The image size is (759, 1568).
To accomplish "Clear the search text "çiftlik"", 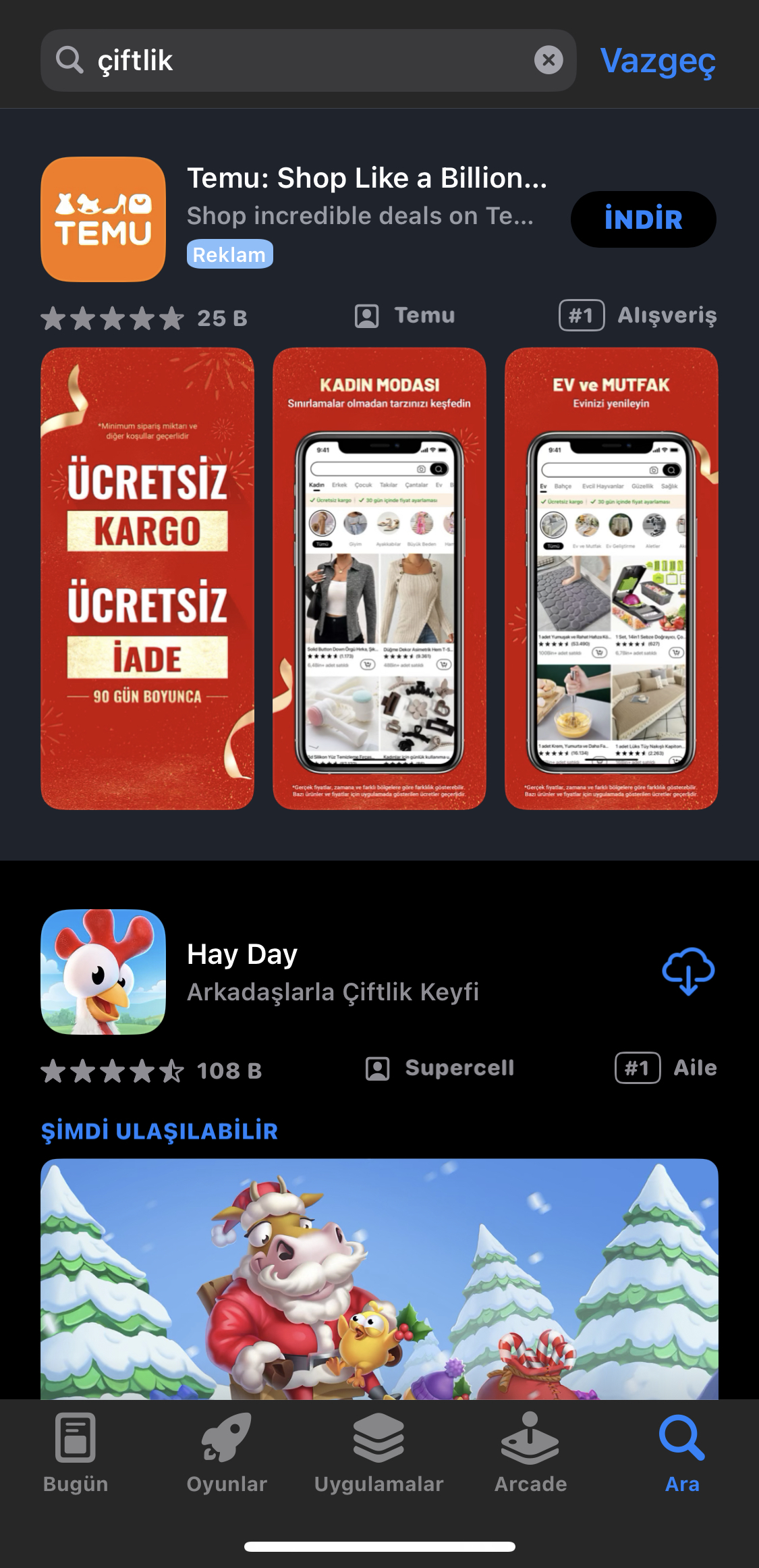I will tap(549, 60).
